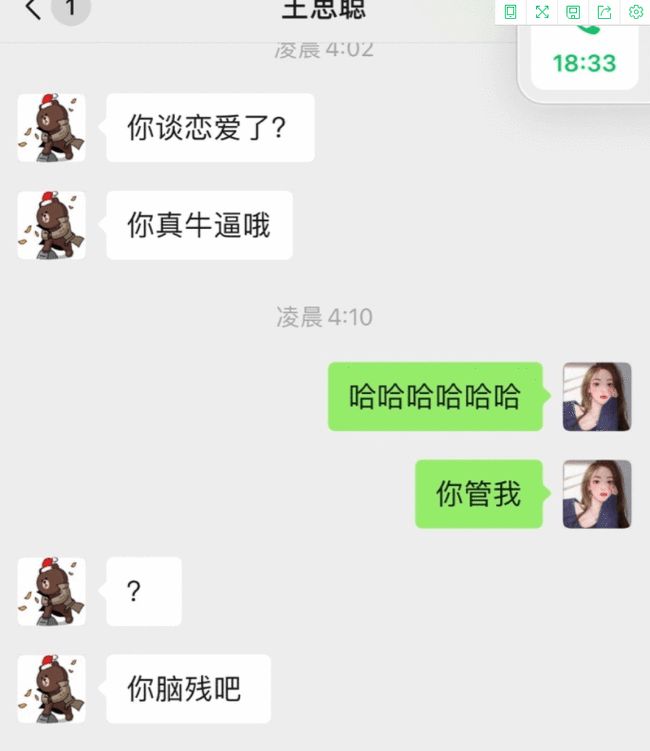650x751 pixels.
Task: Save with the floppy disk icon
Action: point(573,12)
